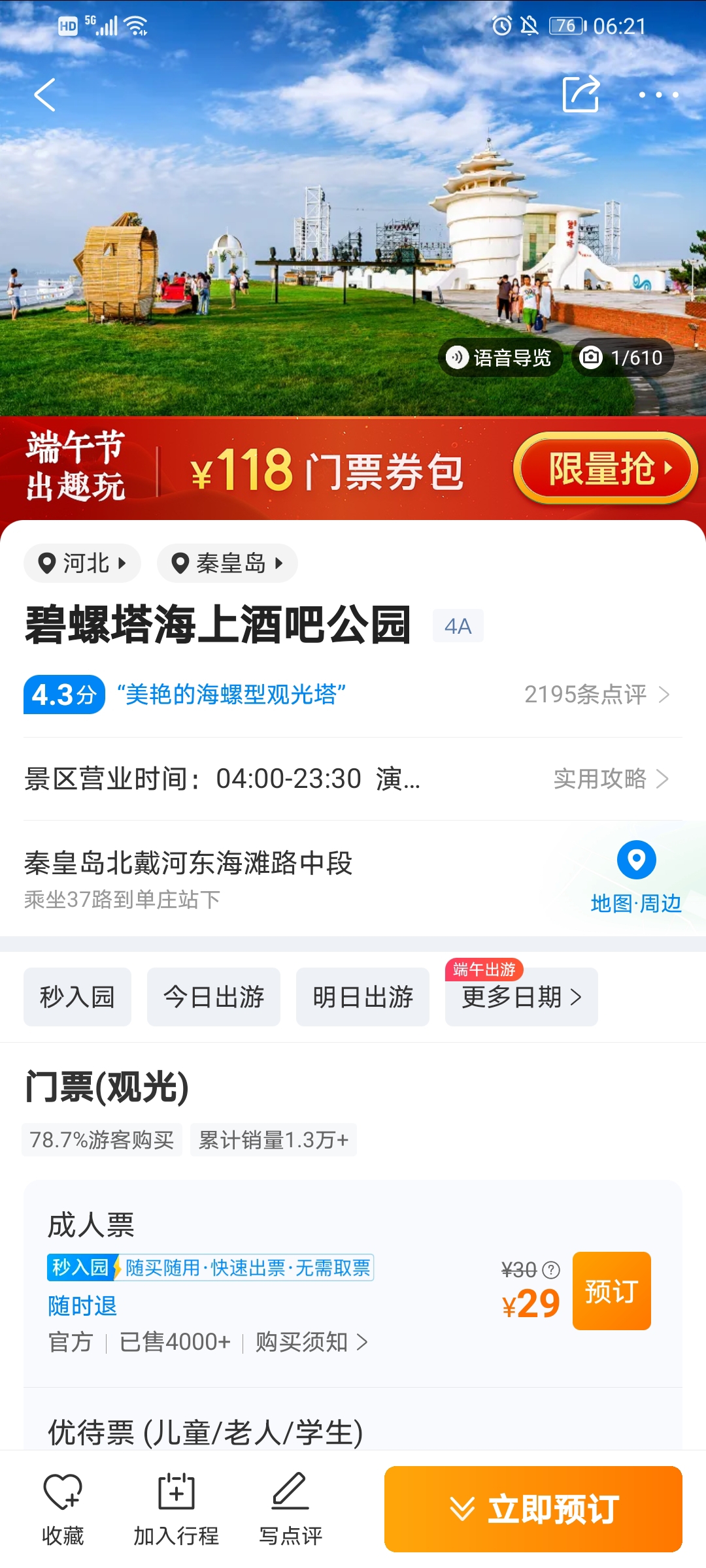Book the 成人票 with 预订
Image resolution: width=706 pixels, height=1568 pixels.
tap(611, 1291)
